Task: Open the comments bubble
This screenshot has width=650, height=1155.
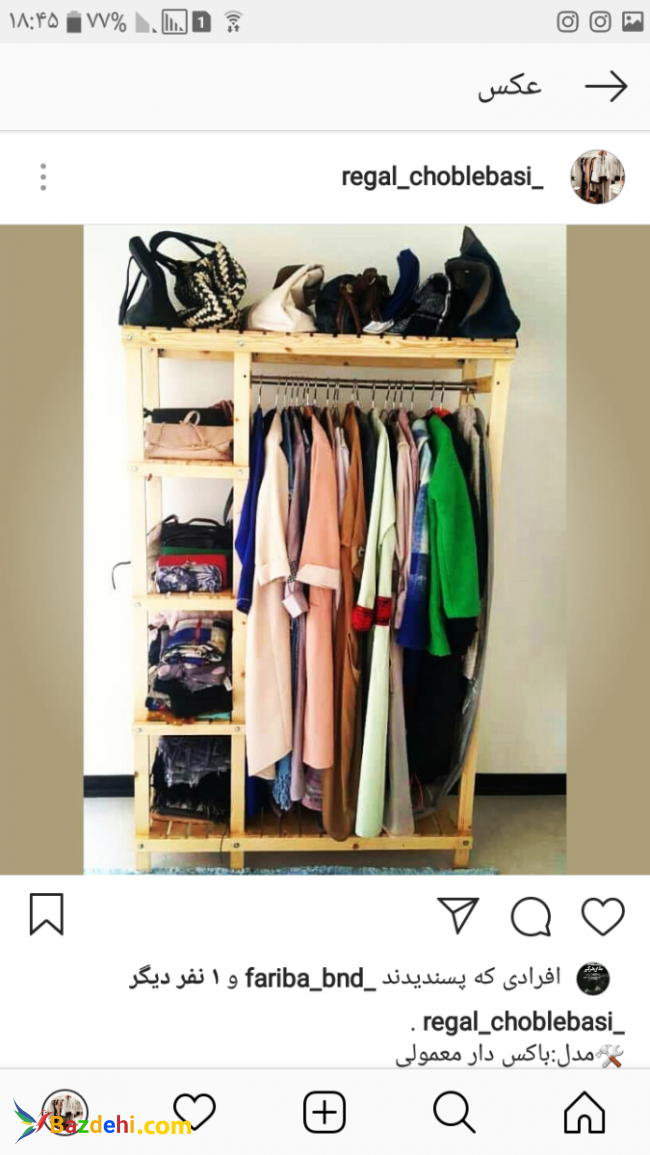Action: [531, 916]
